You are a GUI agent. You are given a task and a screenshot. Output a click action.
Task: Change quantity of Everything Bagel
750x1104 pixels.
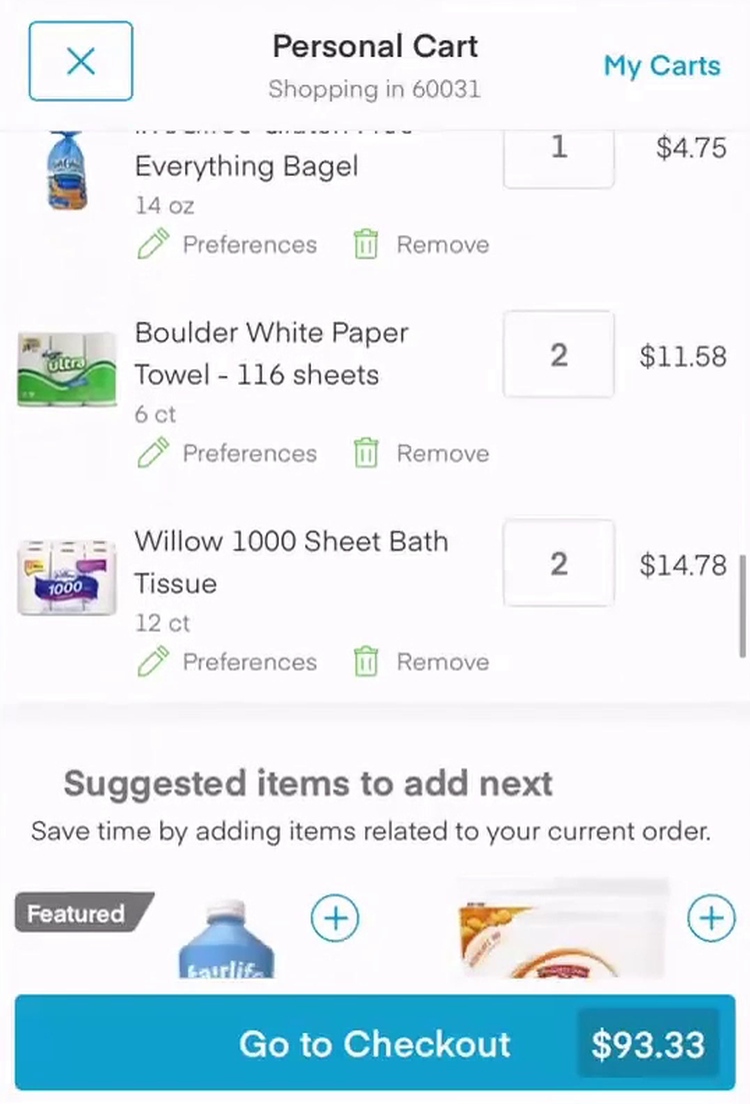coord(558,152)
